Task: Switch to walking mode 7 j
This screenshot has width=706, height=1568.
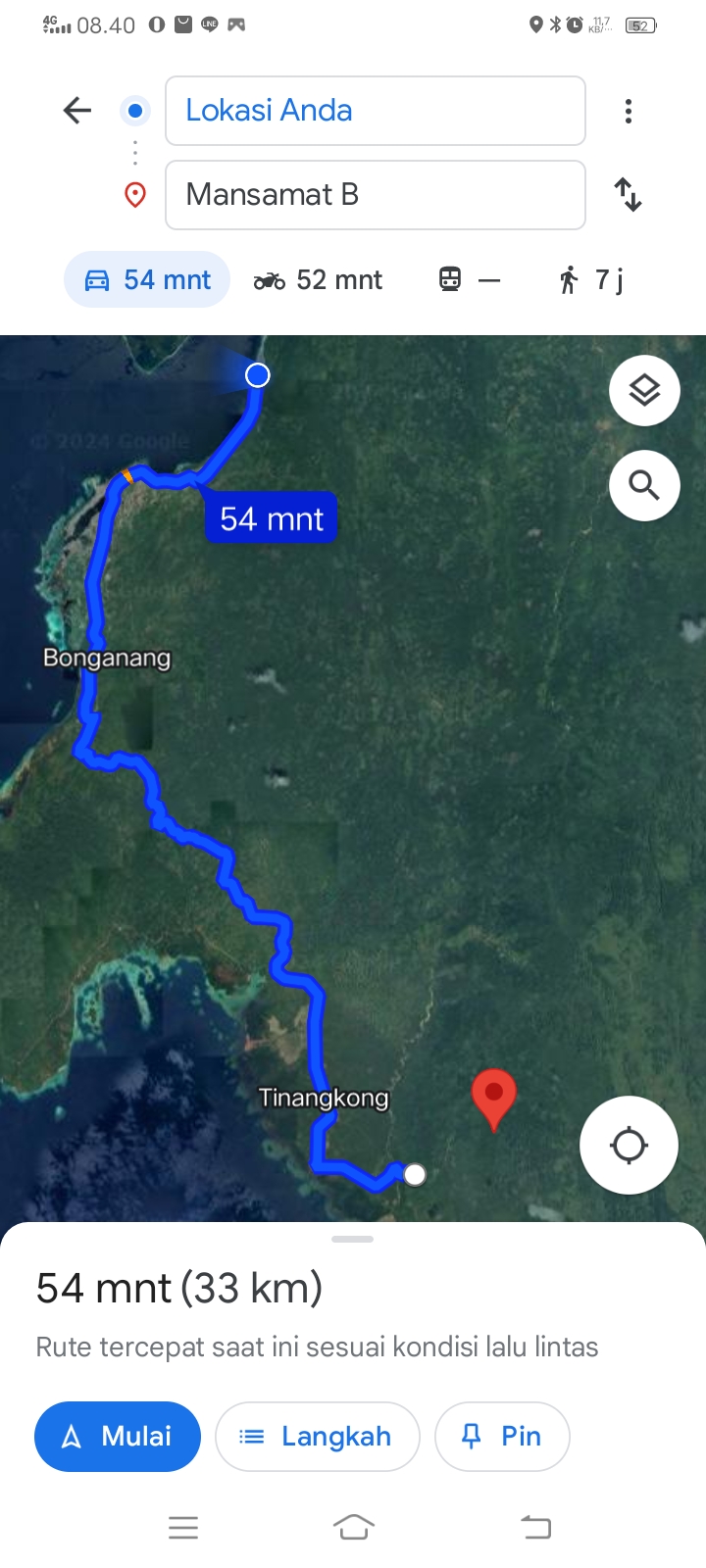Action: (590, 280)
